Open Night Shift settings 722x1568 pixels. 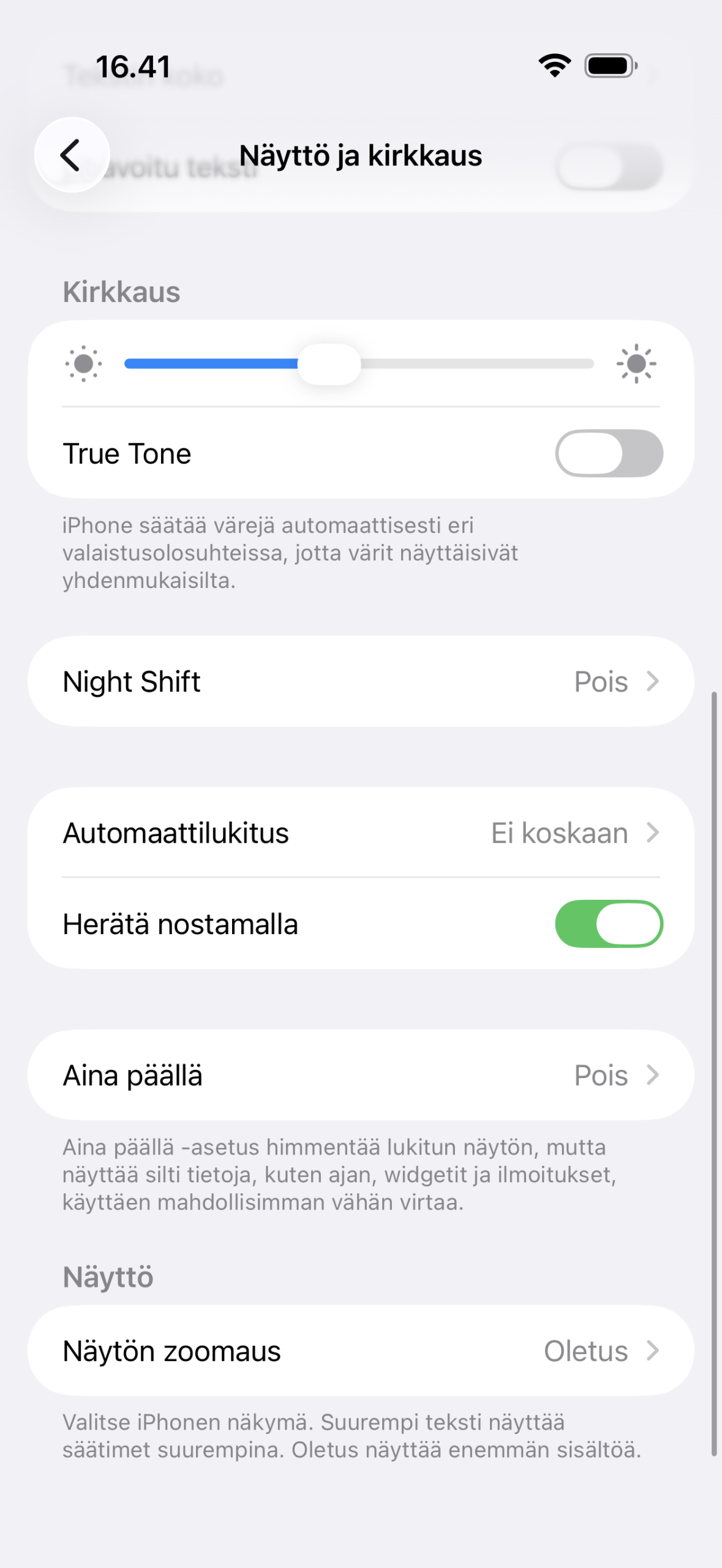coord(361,681)
